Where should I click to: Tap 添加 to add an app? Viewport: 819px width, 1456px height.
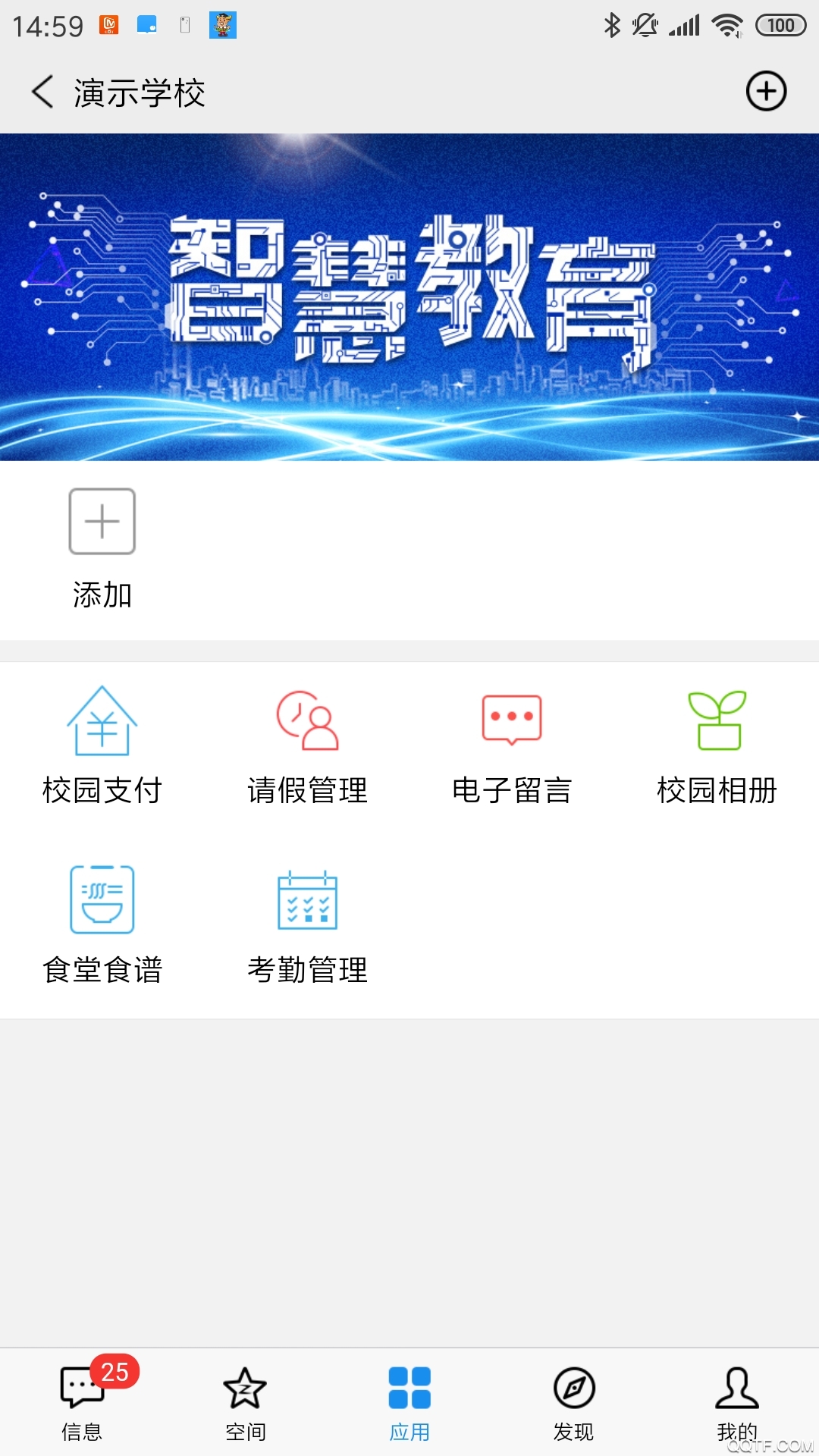click(102, 548)
